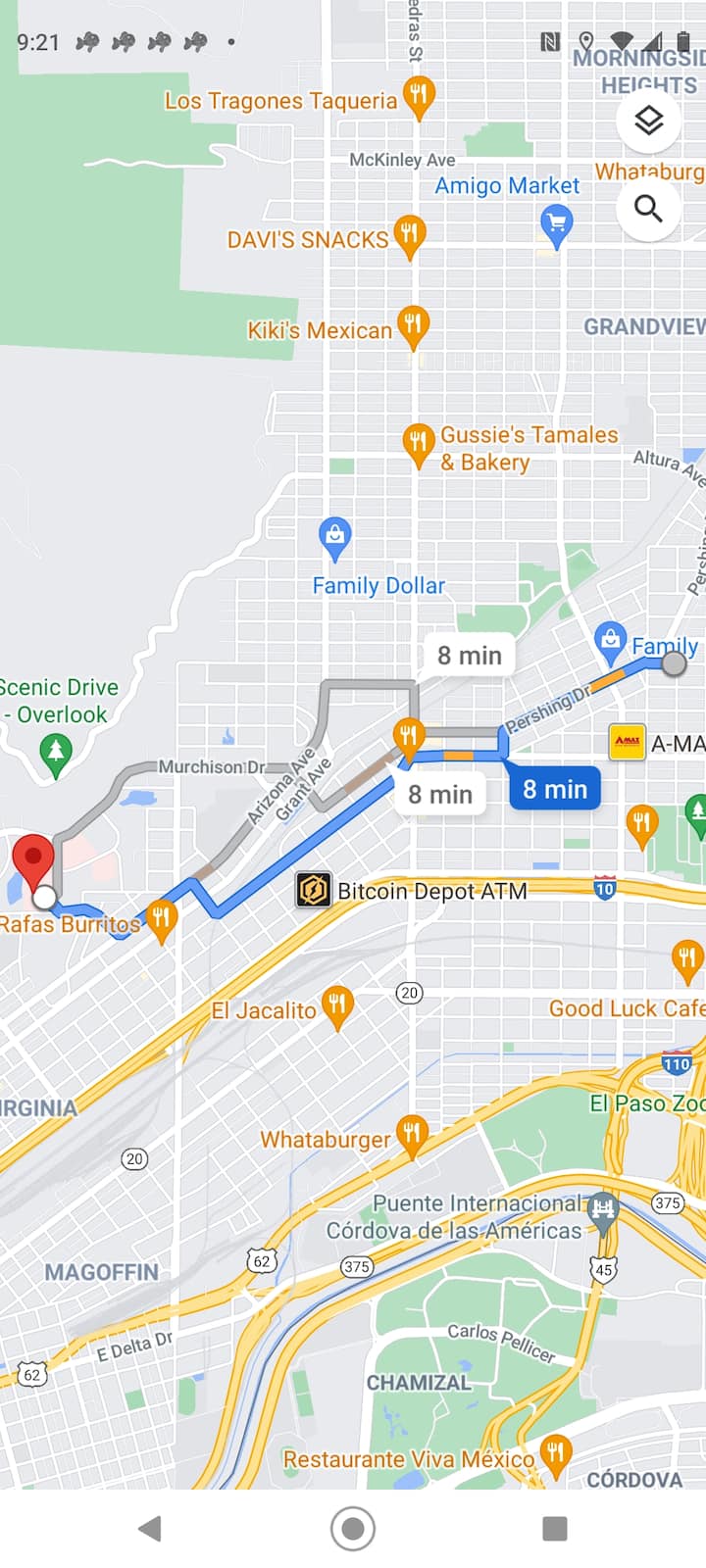Go back with the system back button
This screenshot has width=706, height=1568.
[150, 1528]
